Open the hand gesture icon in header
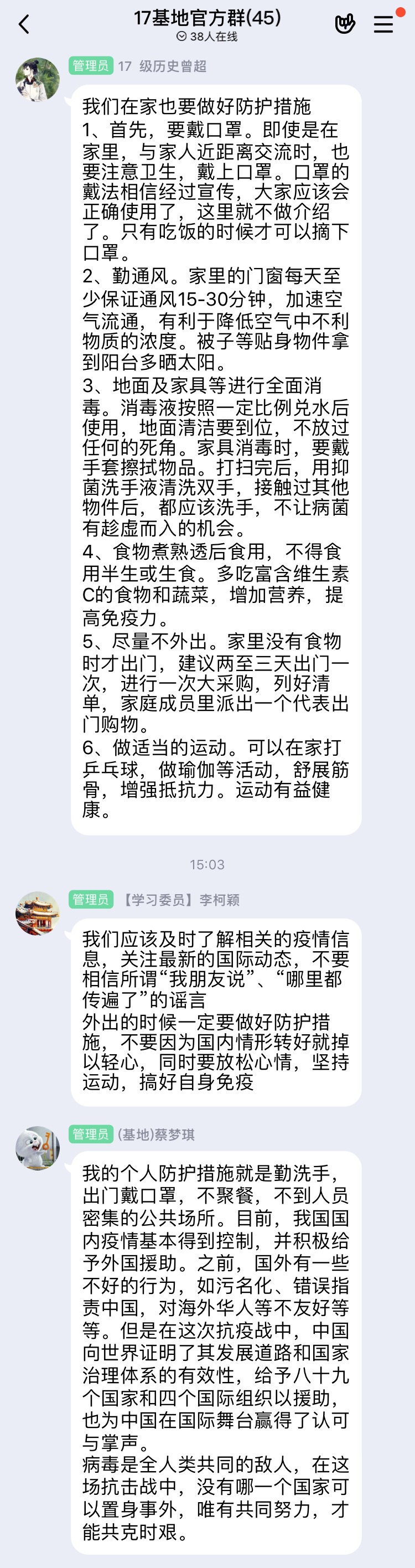 pos(344,24)
